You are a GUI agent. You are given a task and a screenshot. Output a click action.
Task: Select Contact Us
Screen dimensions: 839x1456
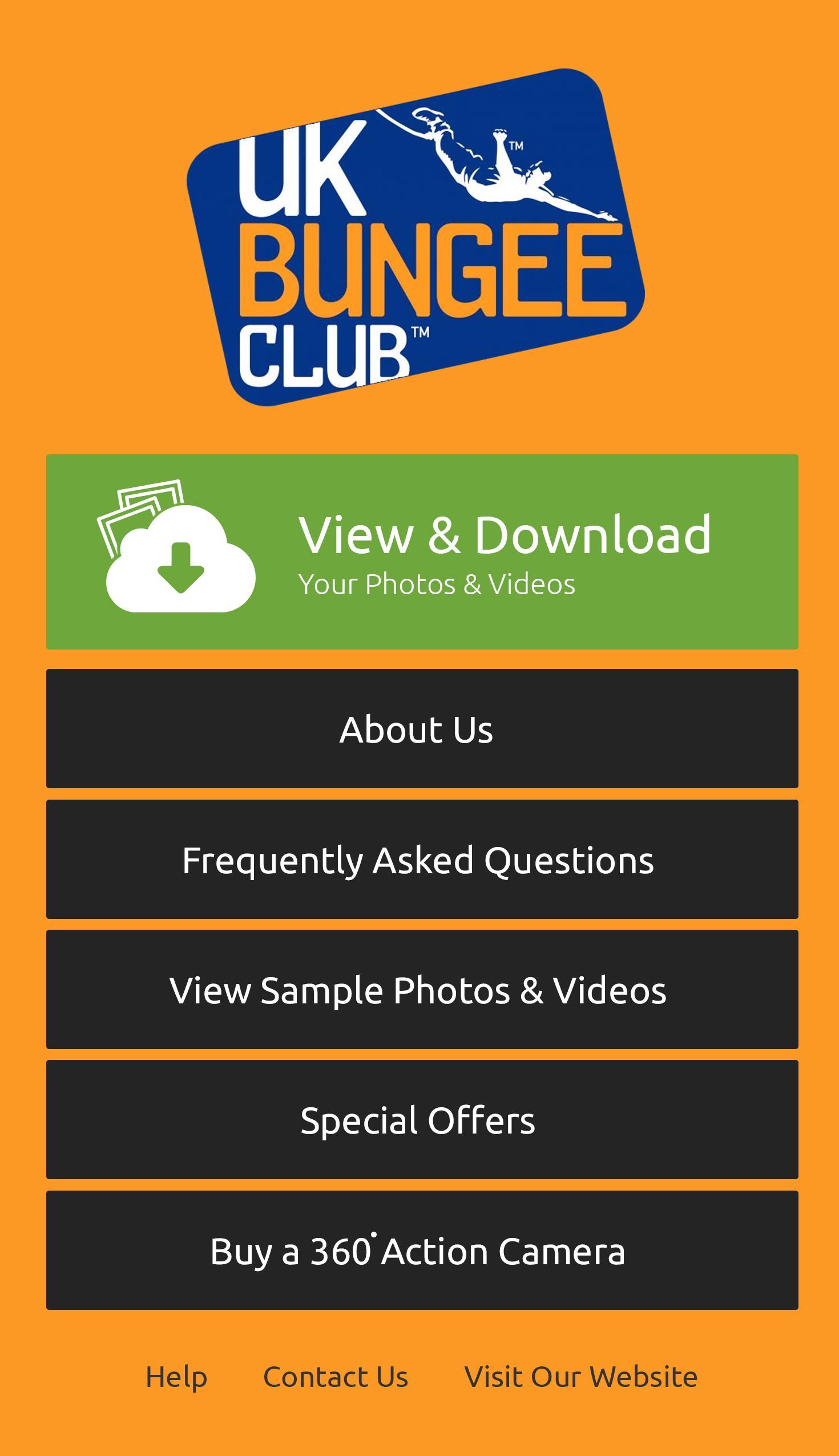click(336, 1377)
